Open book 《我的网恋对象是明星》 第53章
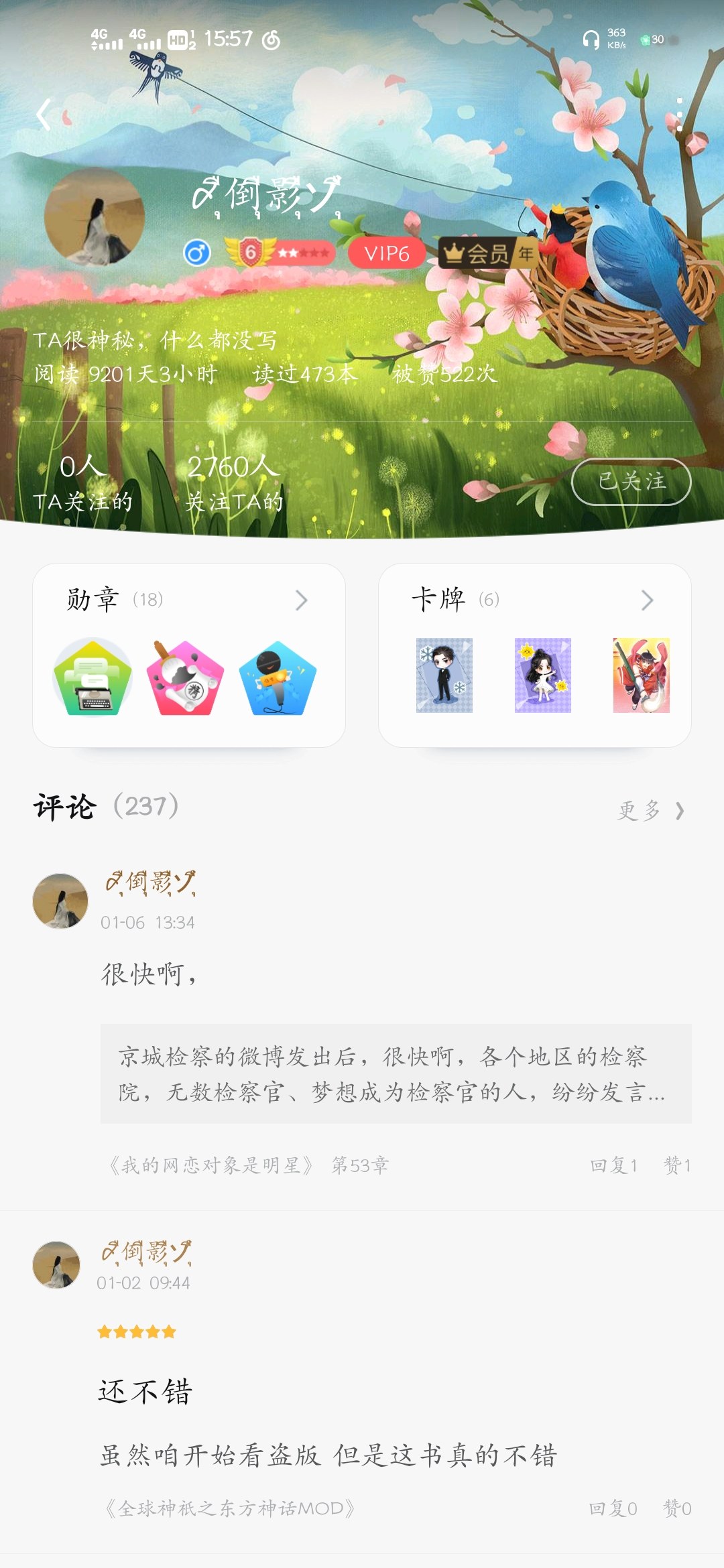This screenshot has width=724, height=1568. (248, 1165)
